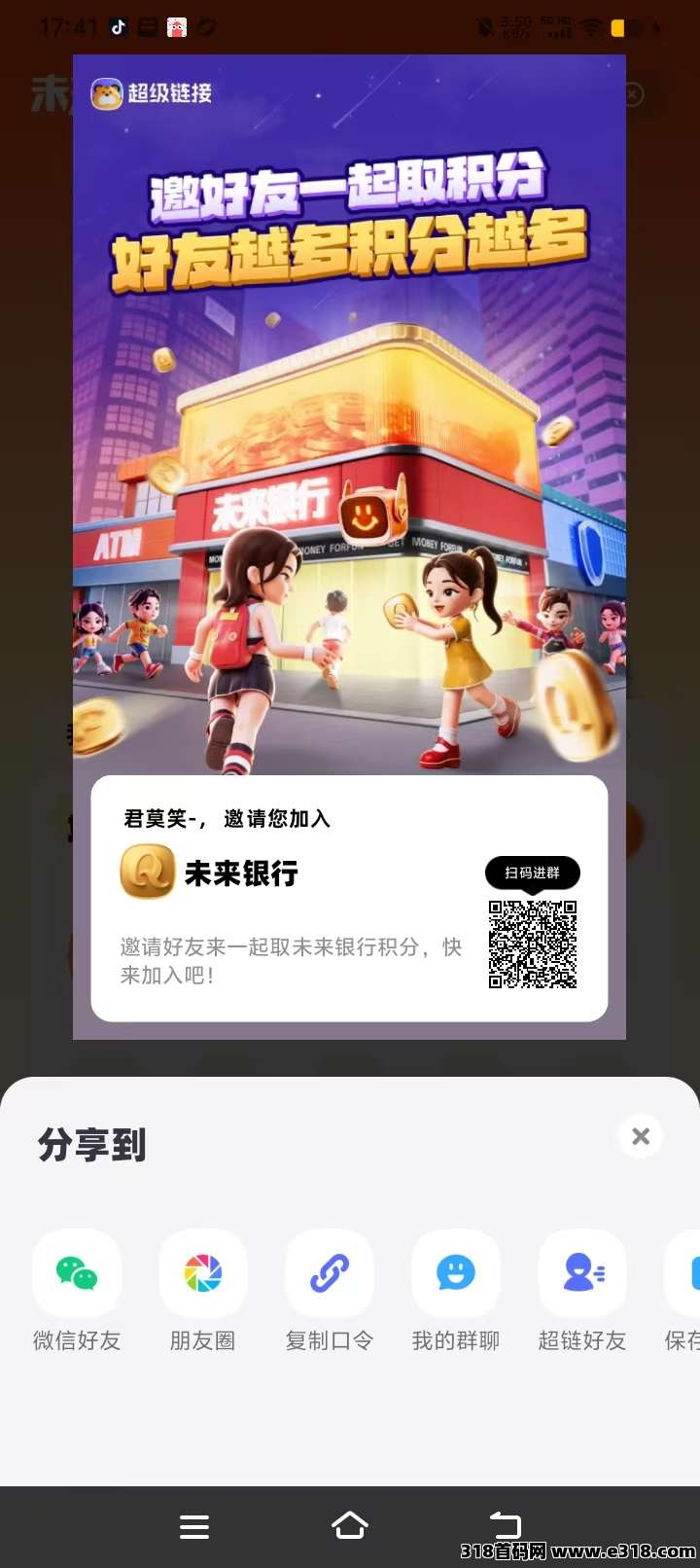This screenshot has width=700, height=1568.
Task: Tap the Wi-Fi indicator in status bar
Action: pos(590,27)
